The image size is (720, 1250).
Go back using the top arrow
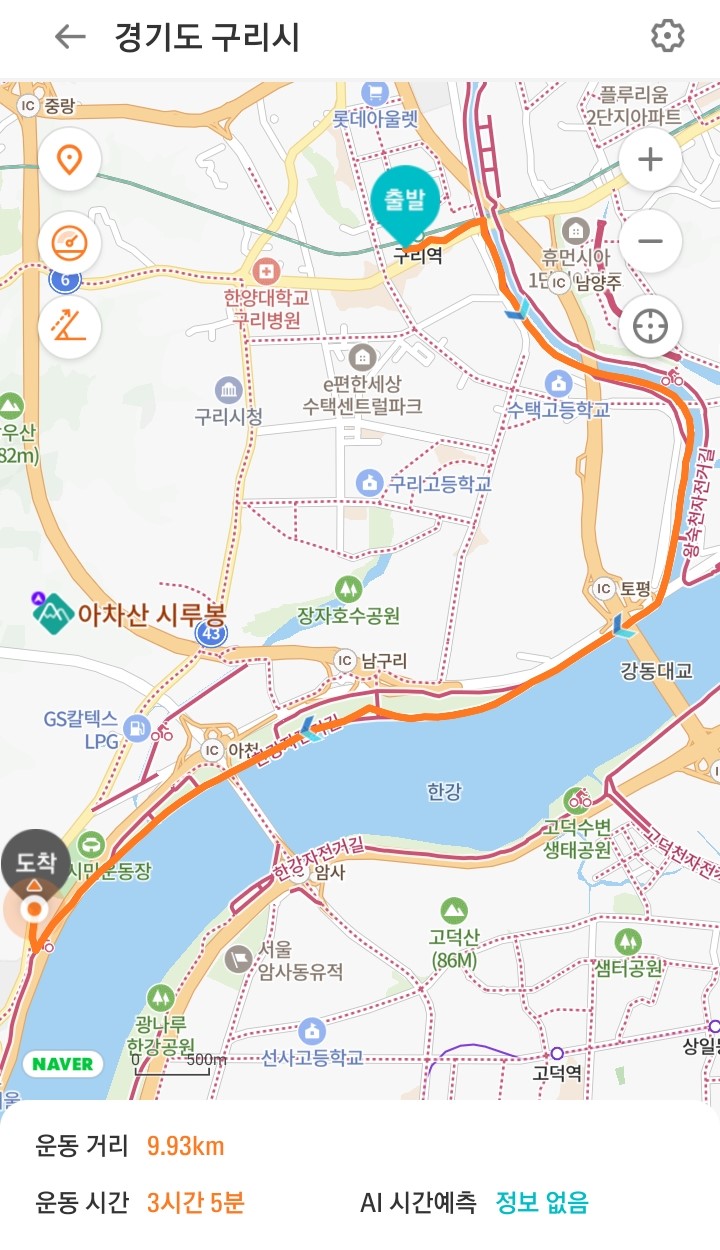(x=70, y=37)
